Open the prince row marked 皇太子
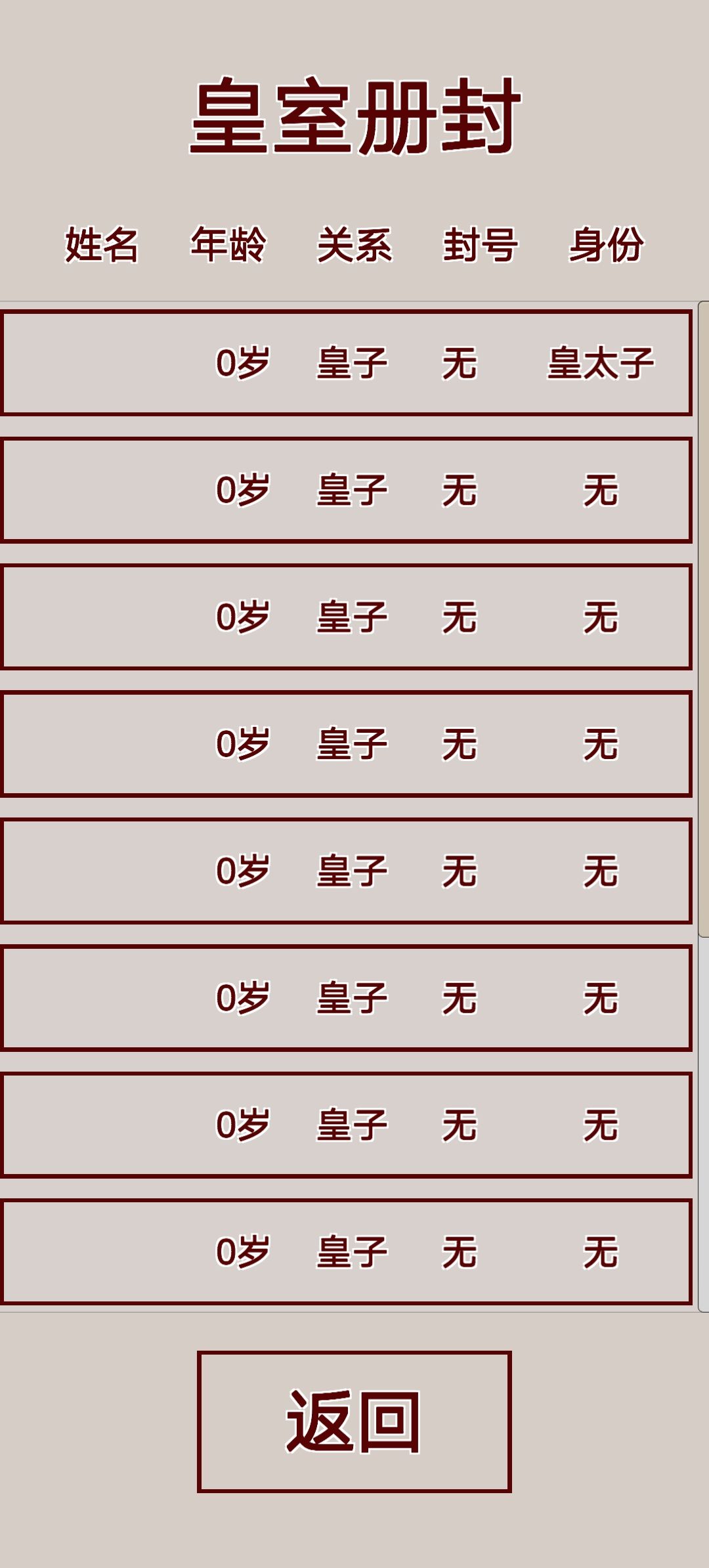 347,363
